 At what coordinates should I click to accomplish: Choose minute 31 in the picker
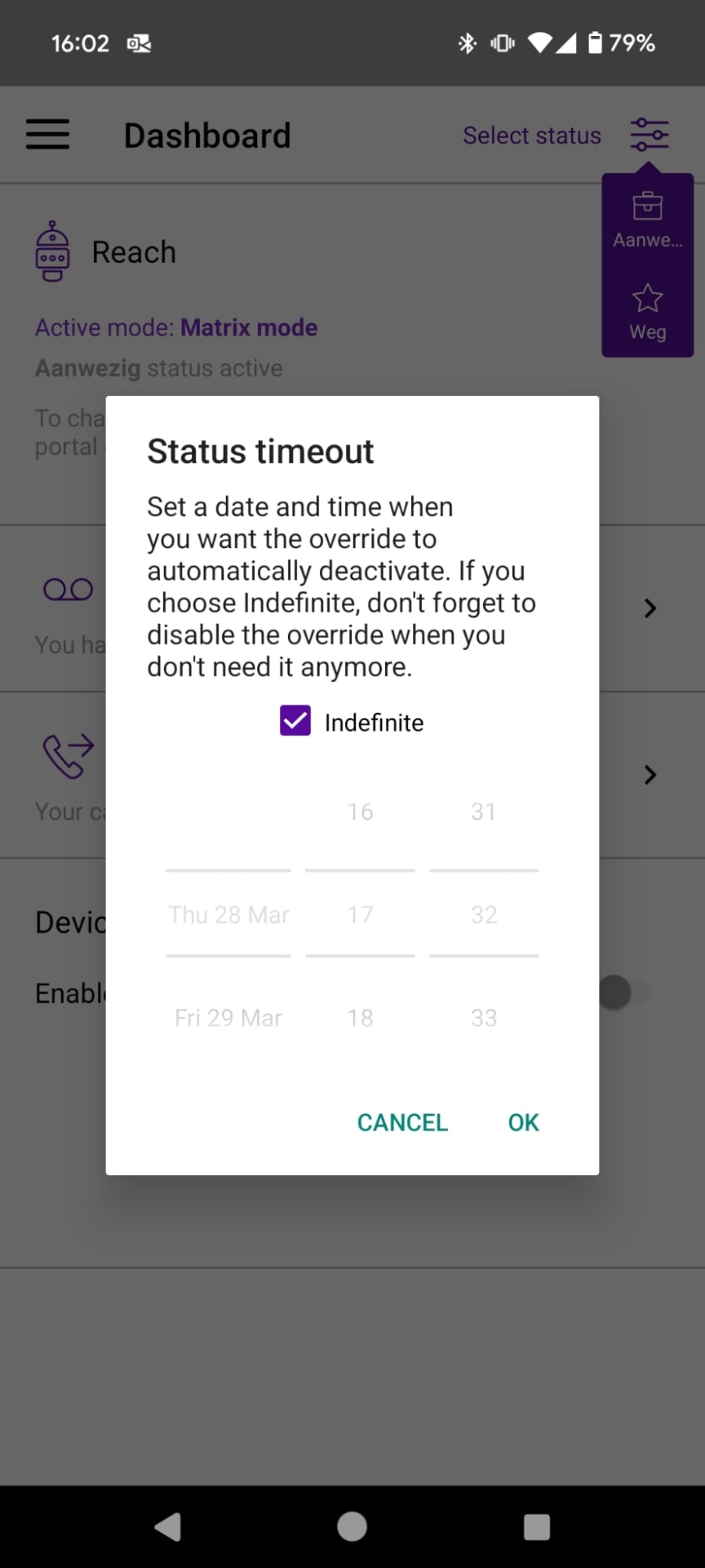(x=484, y=811)
